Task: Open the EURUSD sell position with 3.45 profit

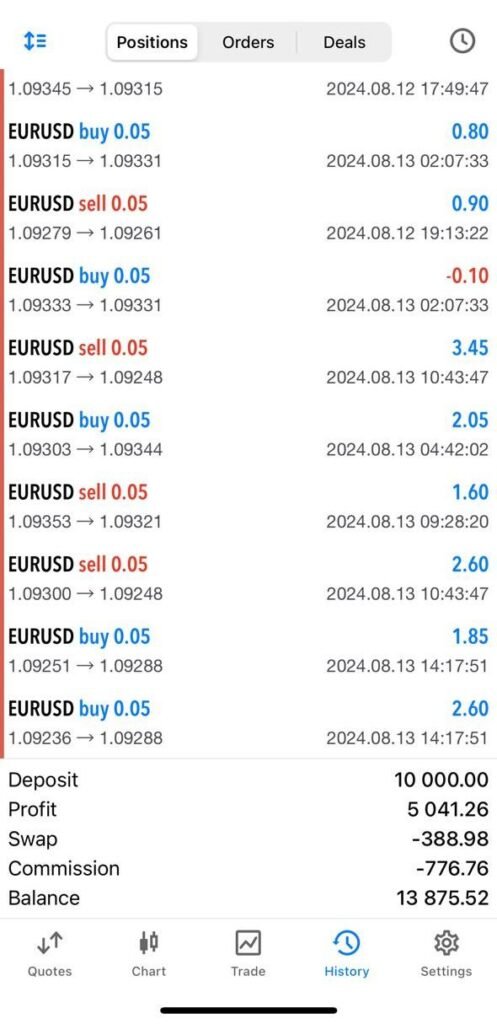Action: pos(248,362)
